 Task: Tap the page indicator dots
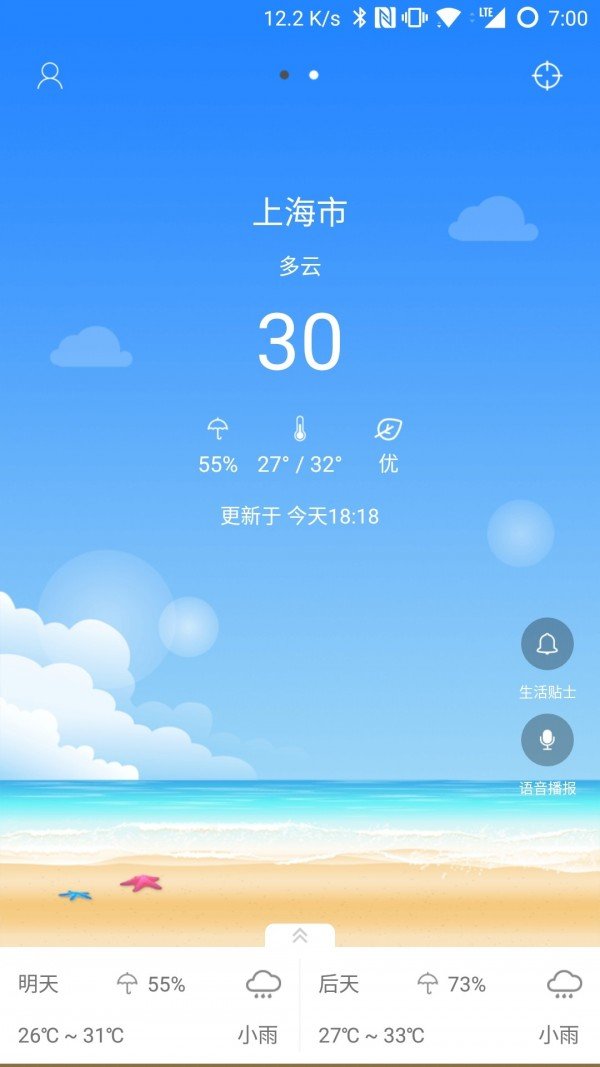click(x=299, y=75)
